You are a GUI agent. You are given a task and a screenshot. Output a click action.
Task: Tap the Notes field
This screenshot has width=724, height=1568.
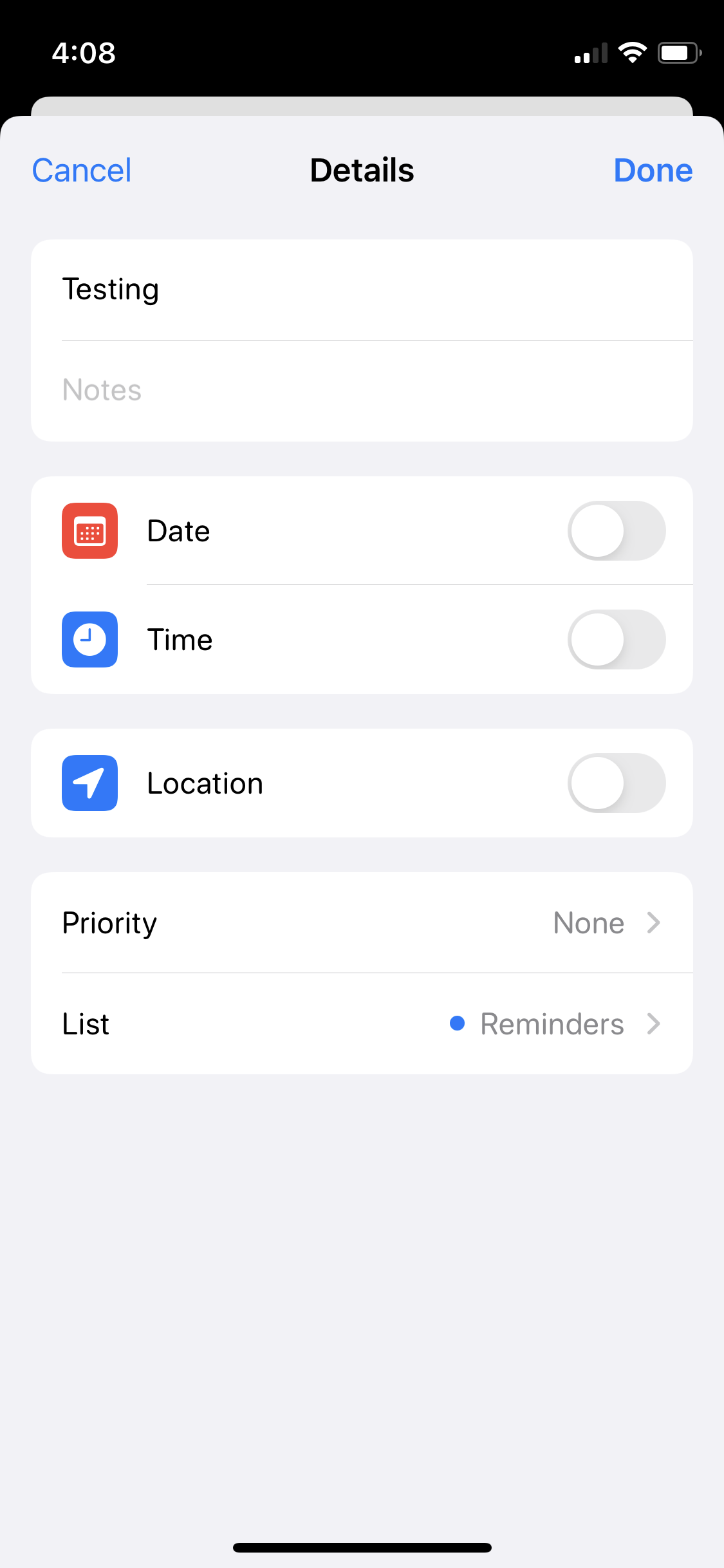[x=360, y=390]
